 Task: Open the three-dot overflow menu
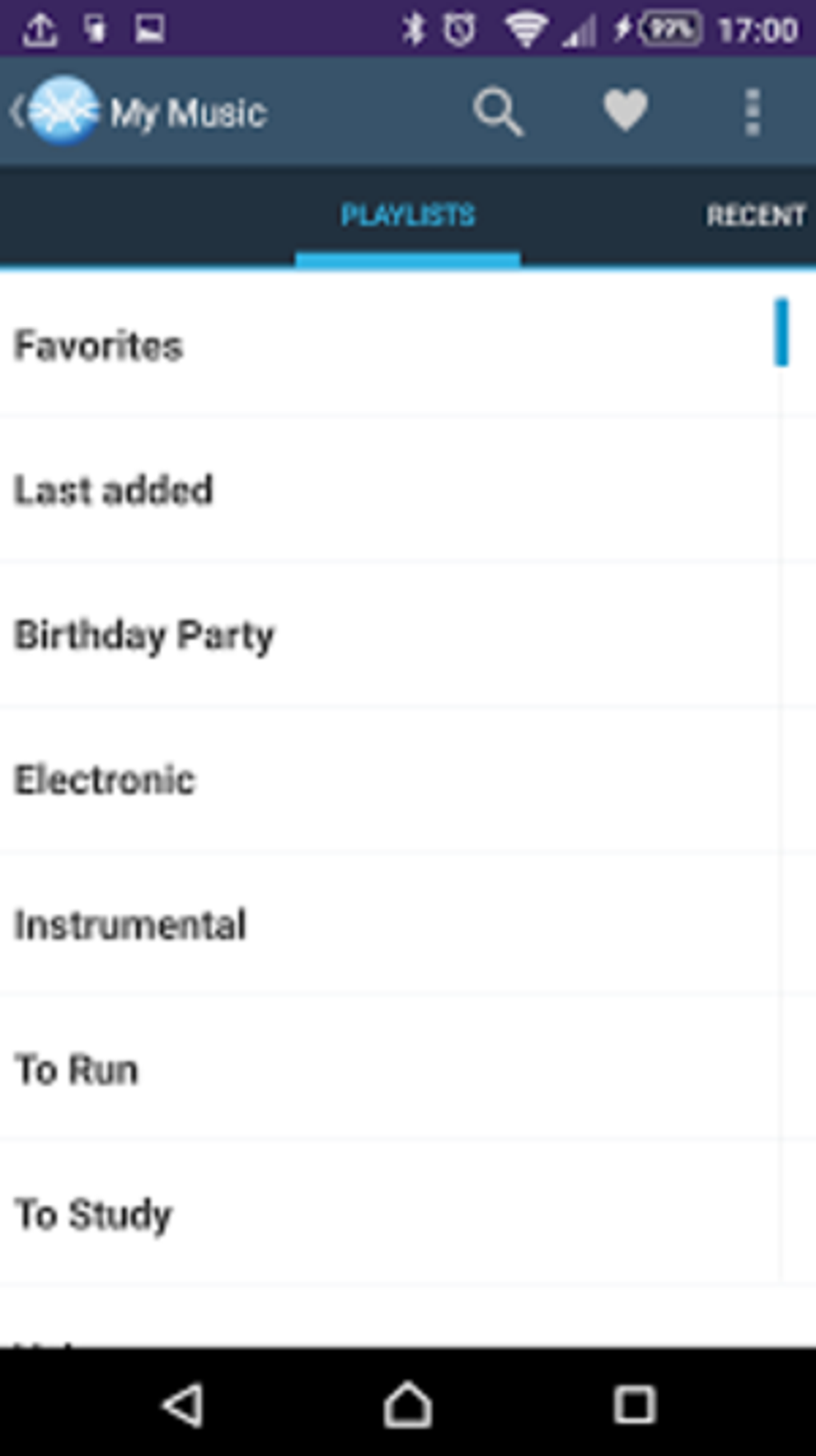[752, 111]
